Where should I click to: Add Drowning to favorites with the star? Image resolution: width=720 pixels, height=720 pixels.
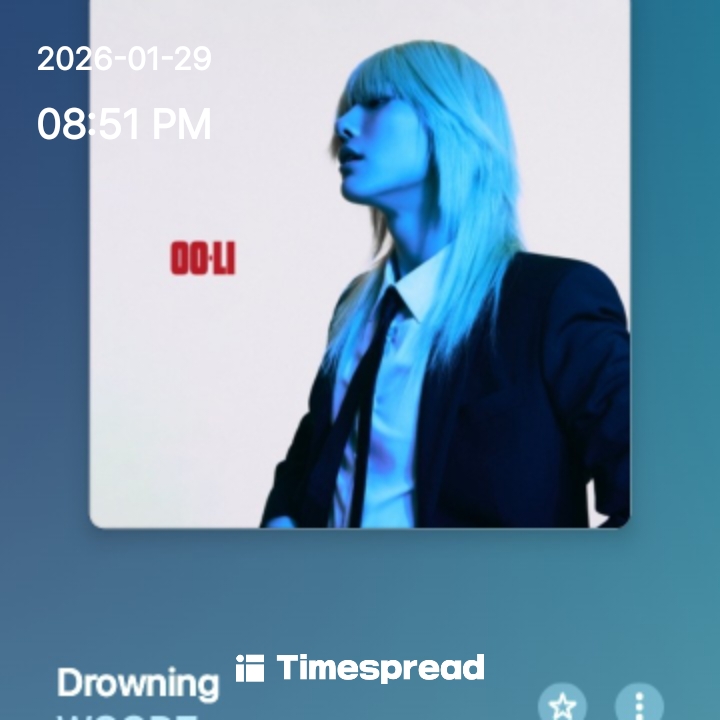point(563,704)
